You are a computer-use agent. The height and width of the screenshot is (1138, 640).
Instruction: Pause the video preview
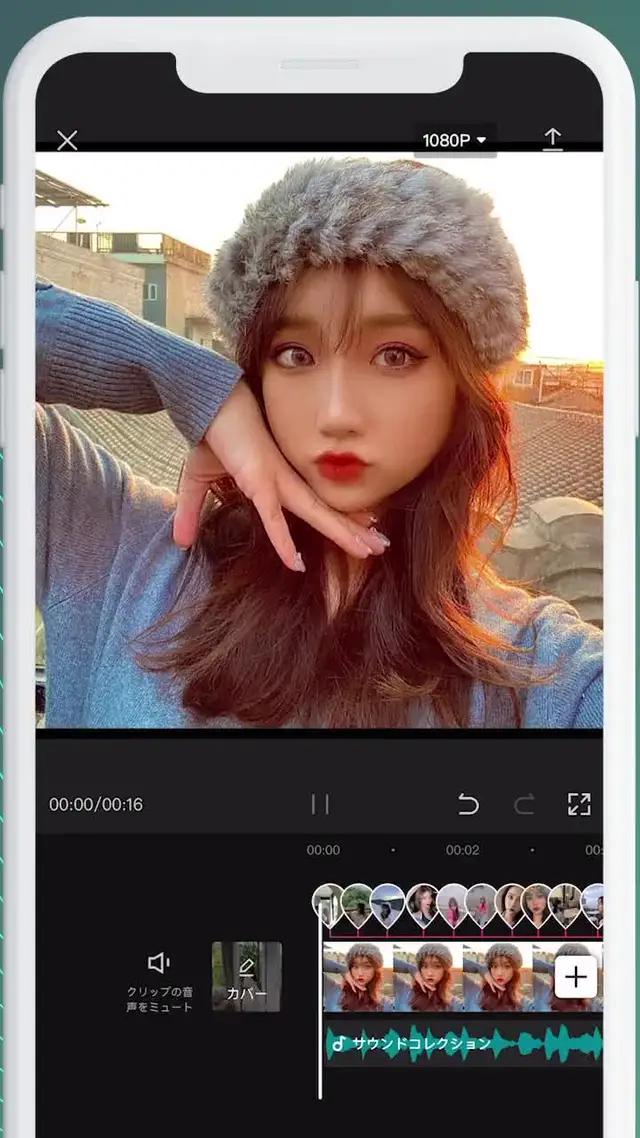click(320, 804)
